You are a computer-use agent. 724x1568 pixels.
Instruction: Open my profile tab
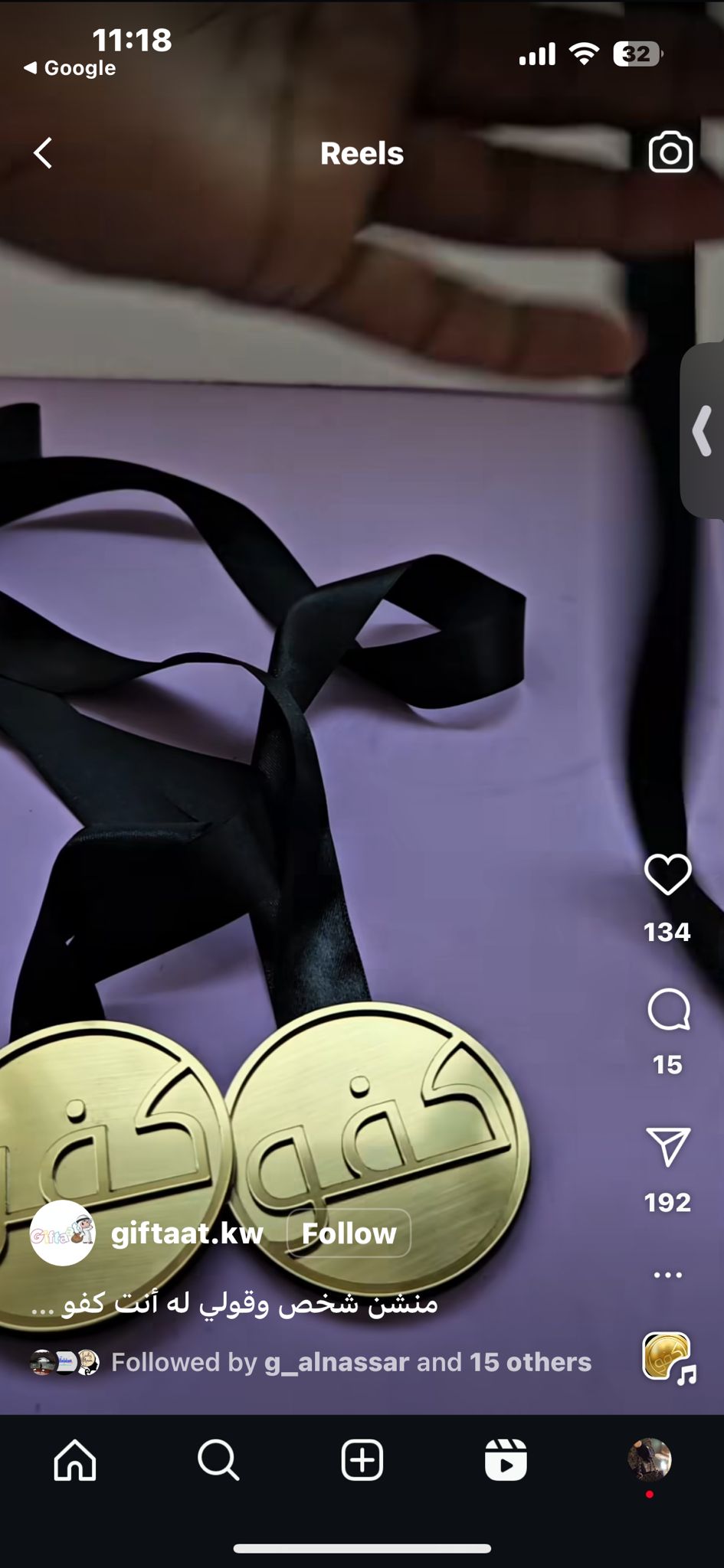click(650, 1460)
